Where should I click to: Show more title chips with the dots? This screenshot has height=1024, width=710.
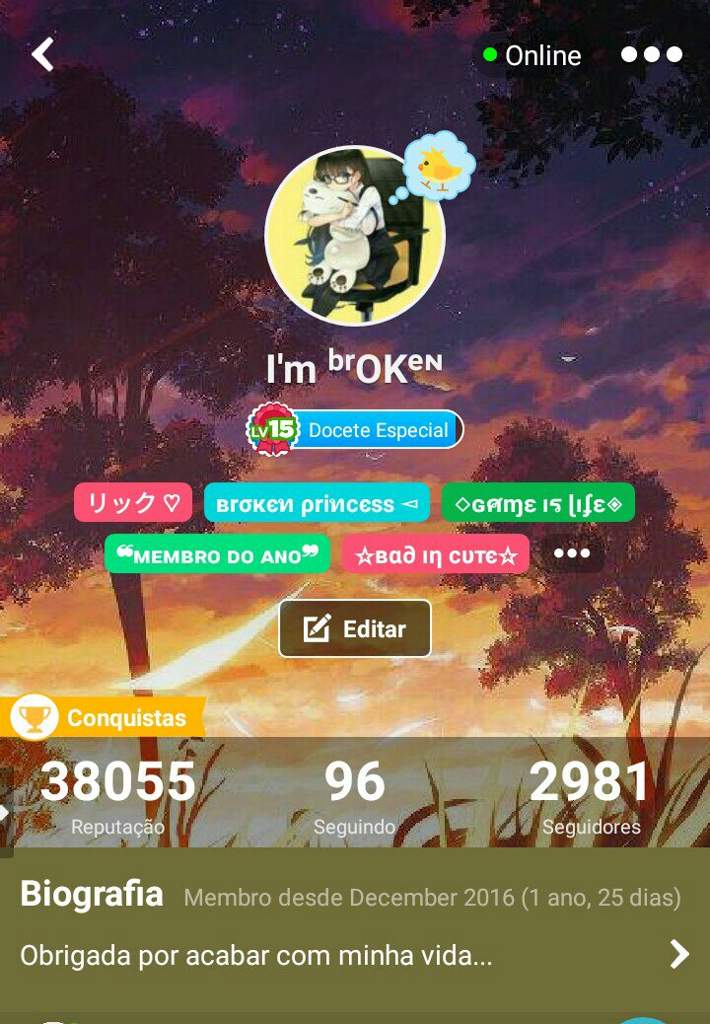[571, 554]
